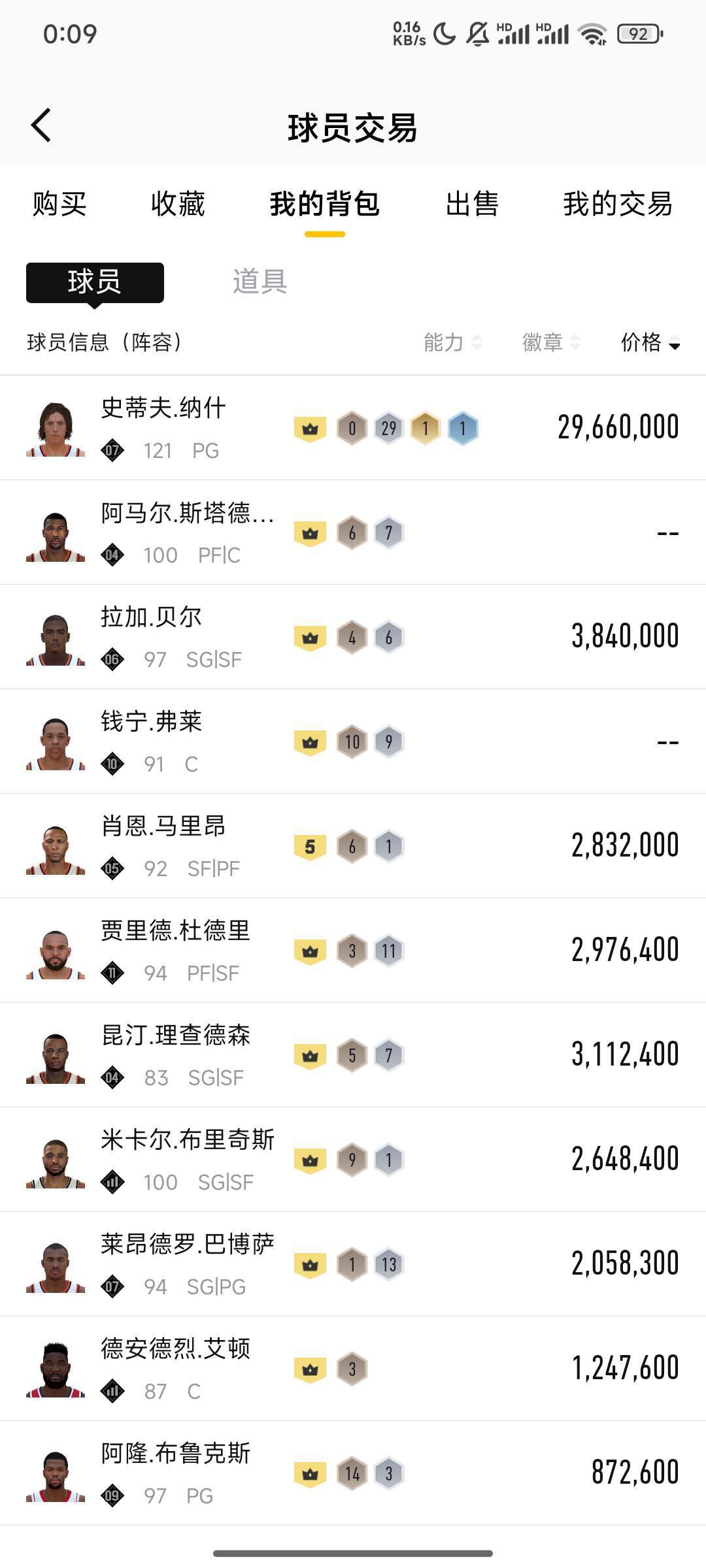Sort the list by 能力
This screenshot has height=1568, width=706.
click(452, 342)
